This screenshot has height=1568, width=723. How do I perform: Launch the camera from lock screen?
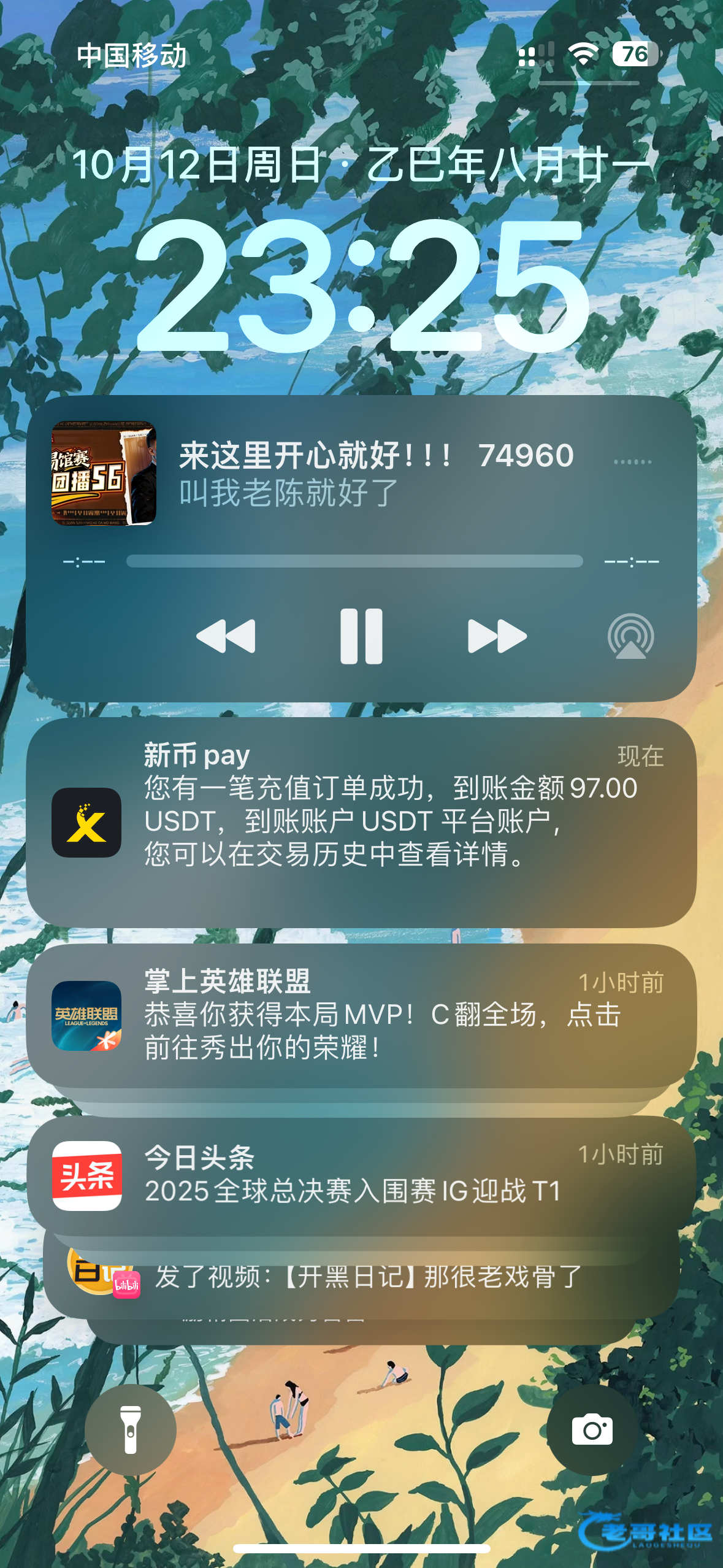tap(592, 1430)
